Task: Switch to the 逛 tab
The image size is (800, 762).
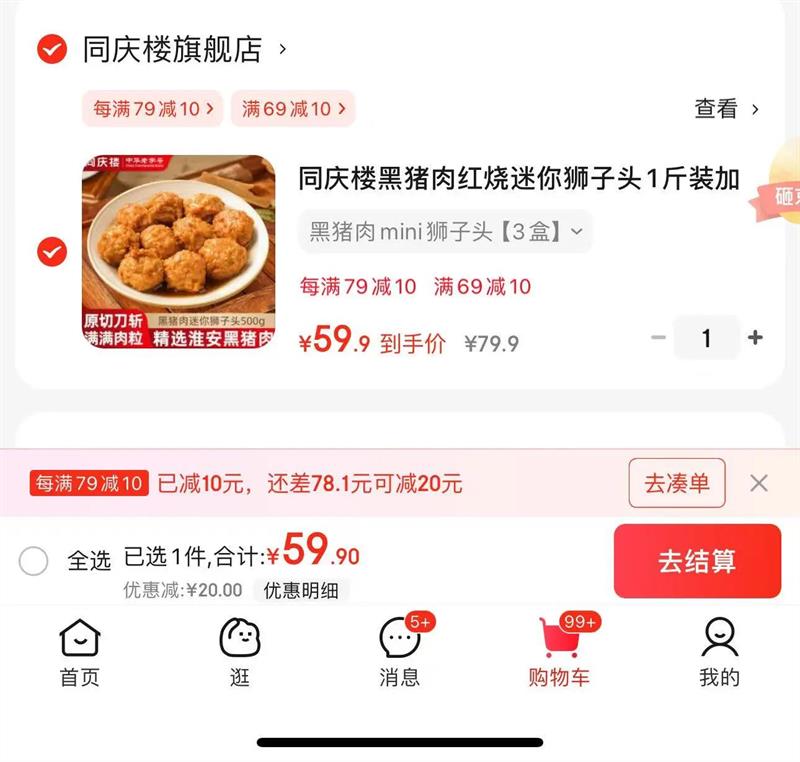Action: point(240,652)
